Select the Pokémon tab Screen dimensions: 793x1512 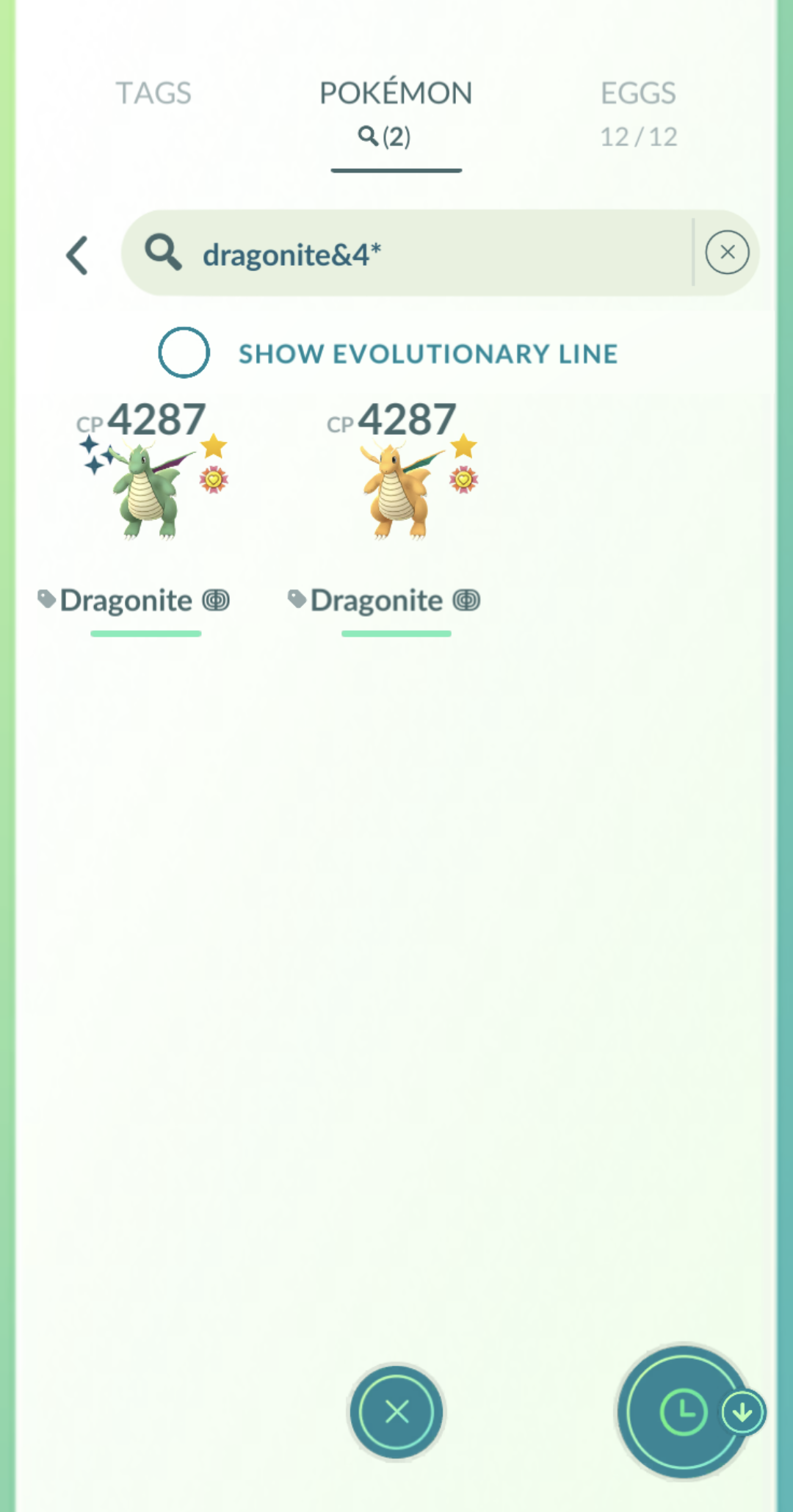tap(396, 112)
